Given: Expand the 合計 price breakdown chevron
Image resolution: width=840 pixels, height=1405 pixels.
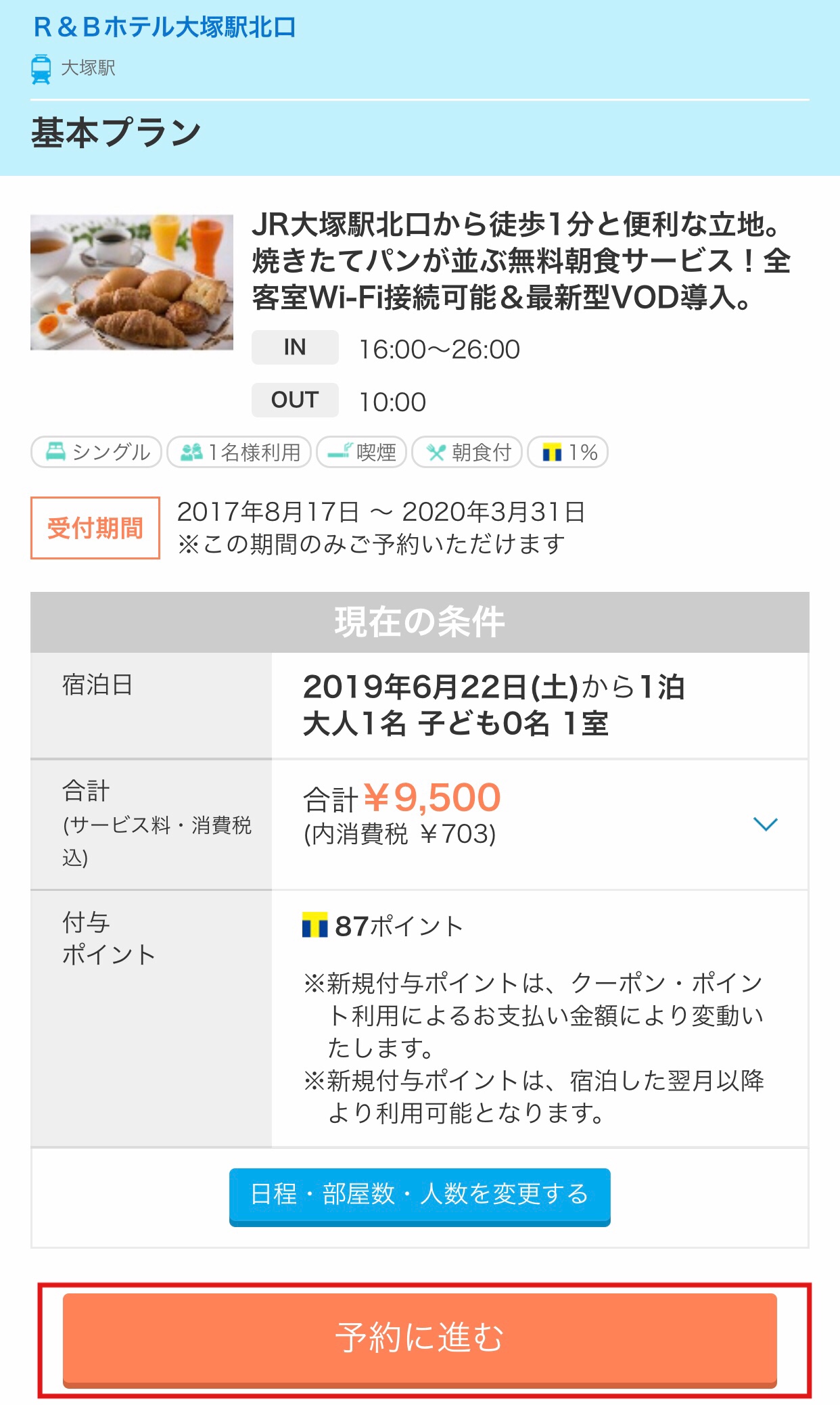Looking at the screenshot, I should [x=765, y=824].
